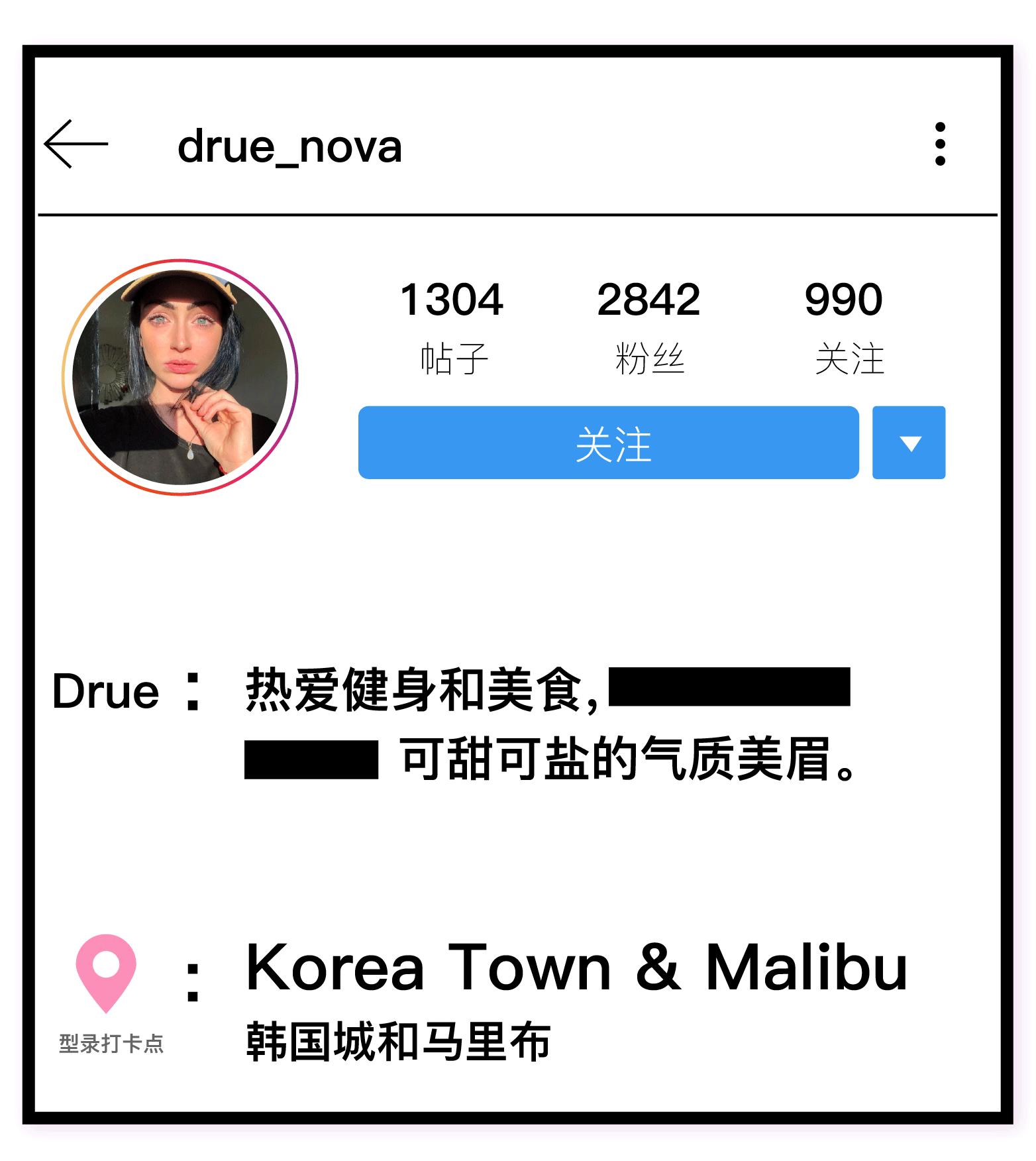The image size is (1036, 1161).
Task: Click the 粉丝 label under follower count
Action: pyautogui.click(x=648, y=359)
